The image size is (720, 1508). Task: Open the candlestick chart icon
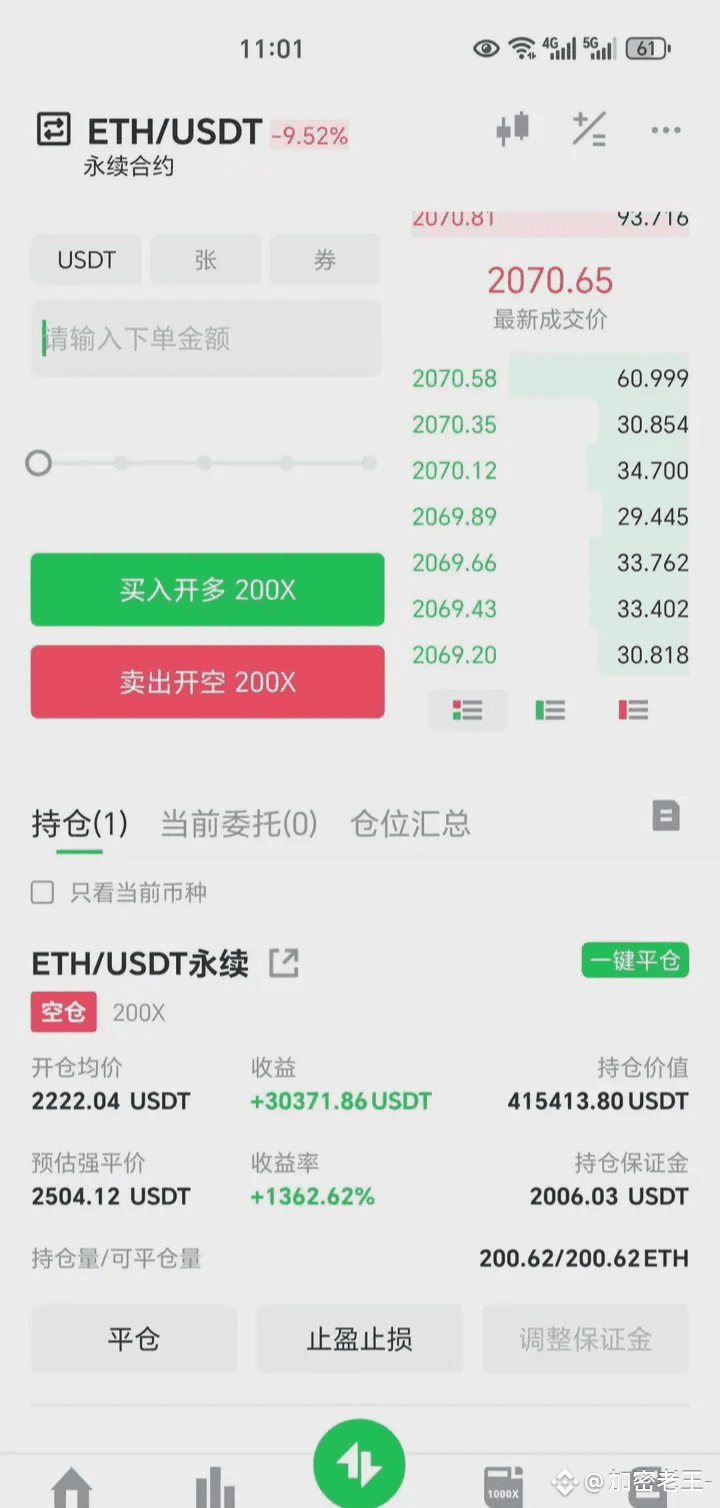(513, 129)
